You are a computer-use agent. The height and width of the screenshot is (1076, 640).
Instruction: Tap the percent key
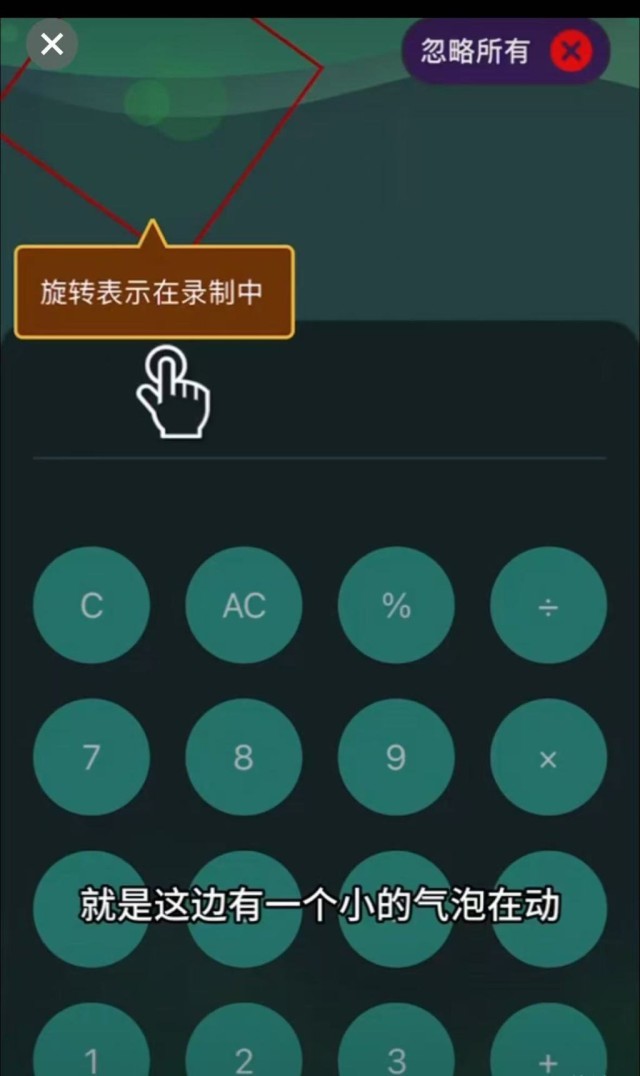point(396,605)
